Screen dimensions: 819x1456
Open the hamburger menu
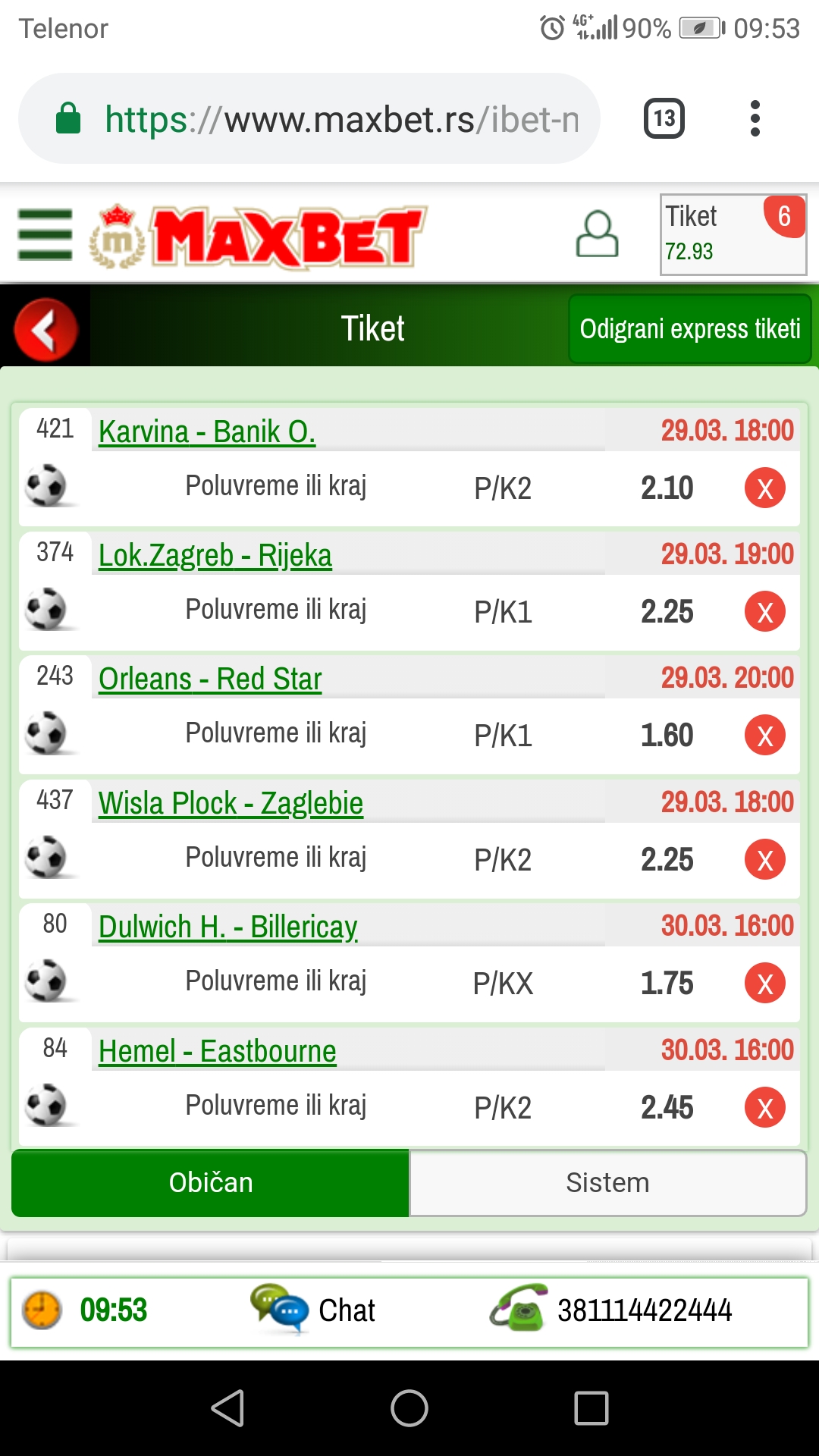click(x=45, y=234)
